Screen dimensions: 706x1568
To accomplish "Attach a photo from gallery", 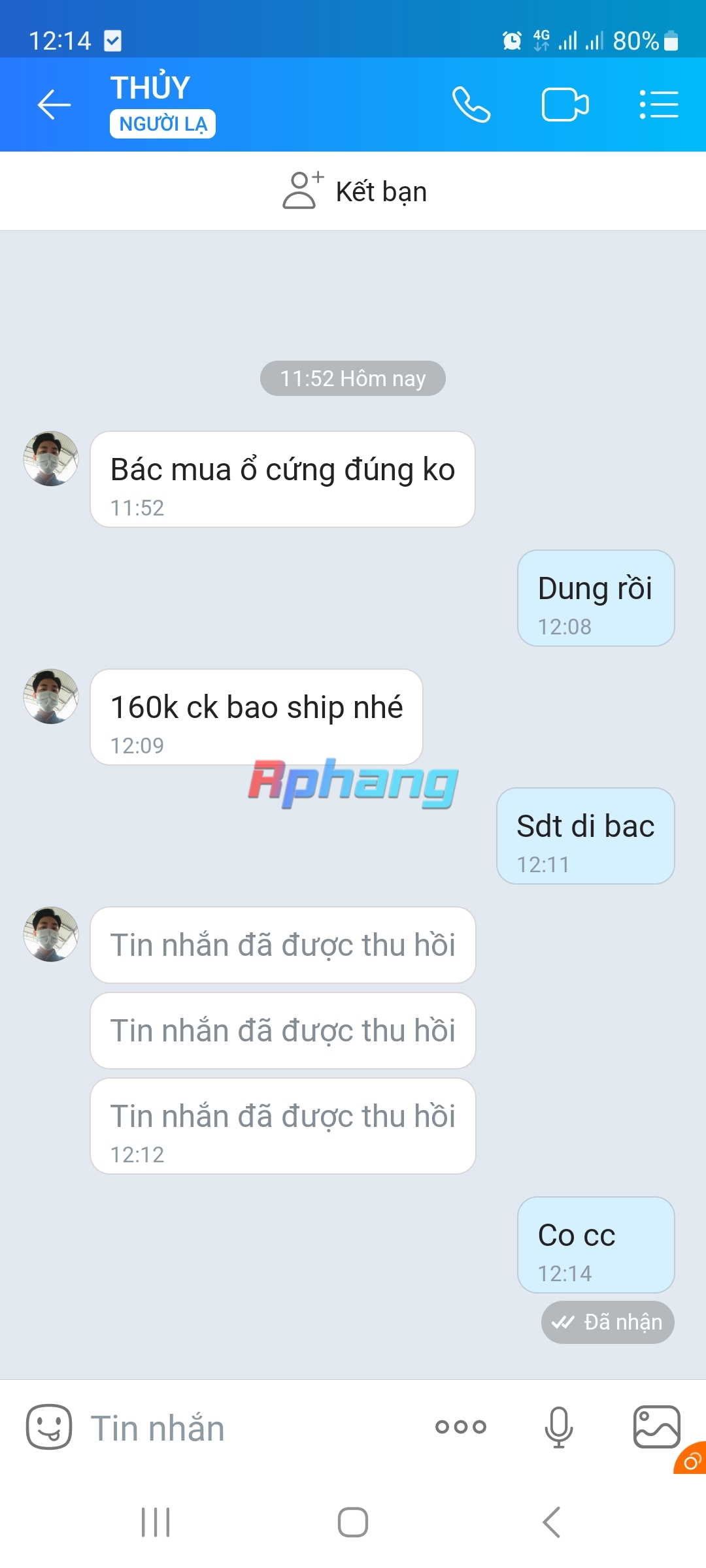I will tap(657, 1427).
